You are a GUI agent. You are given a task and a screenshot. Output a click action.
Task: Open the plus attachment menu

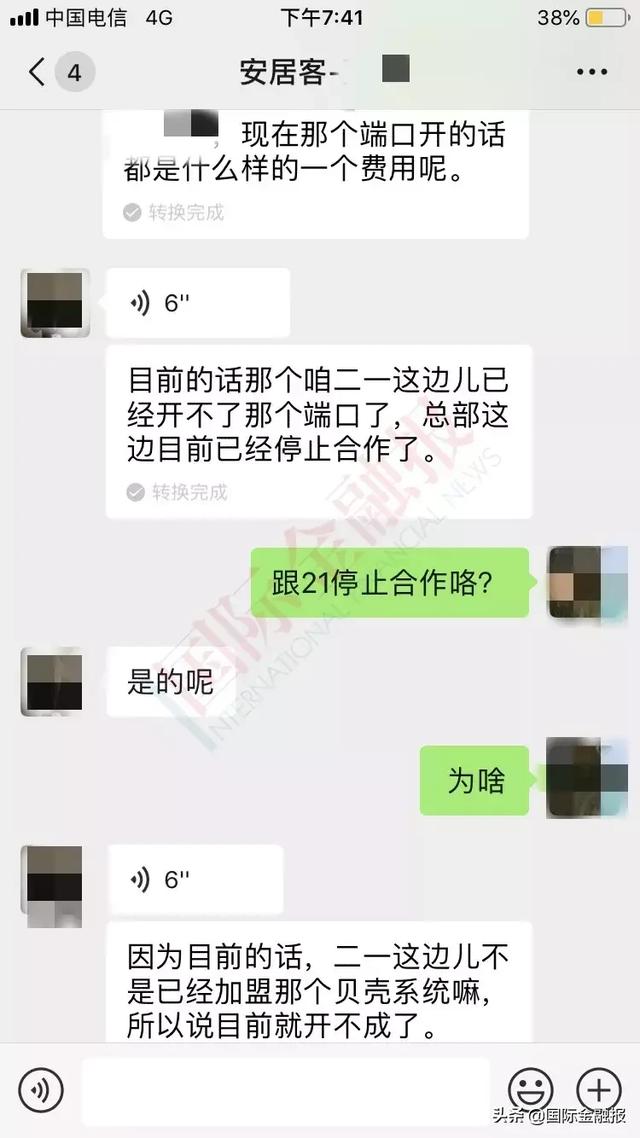[x=598, y=1089]
